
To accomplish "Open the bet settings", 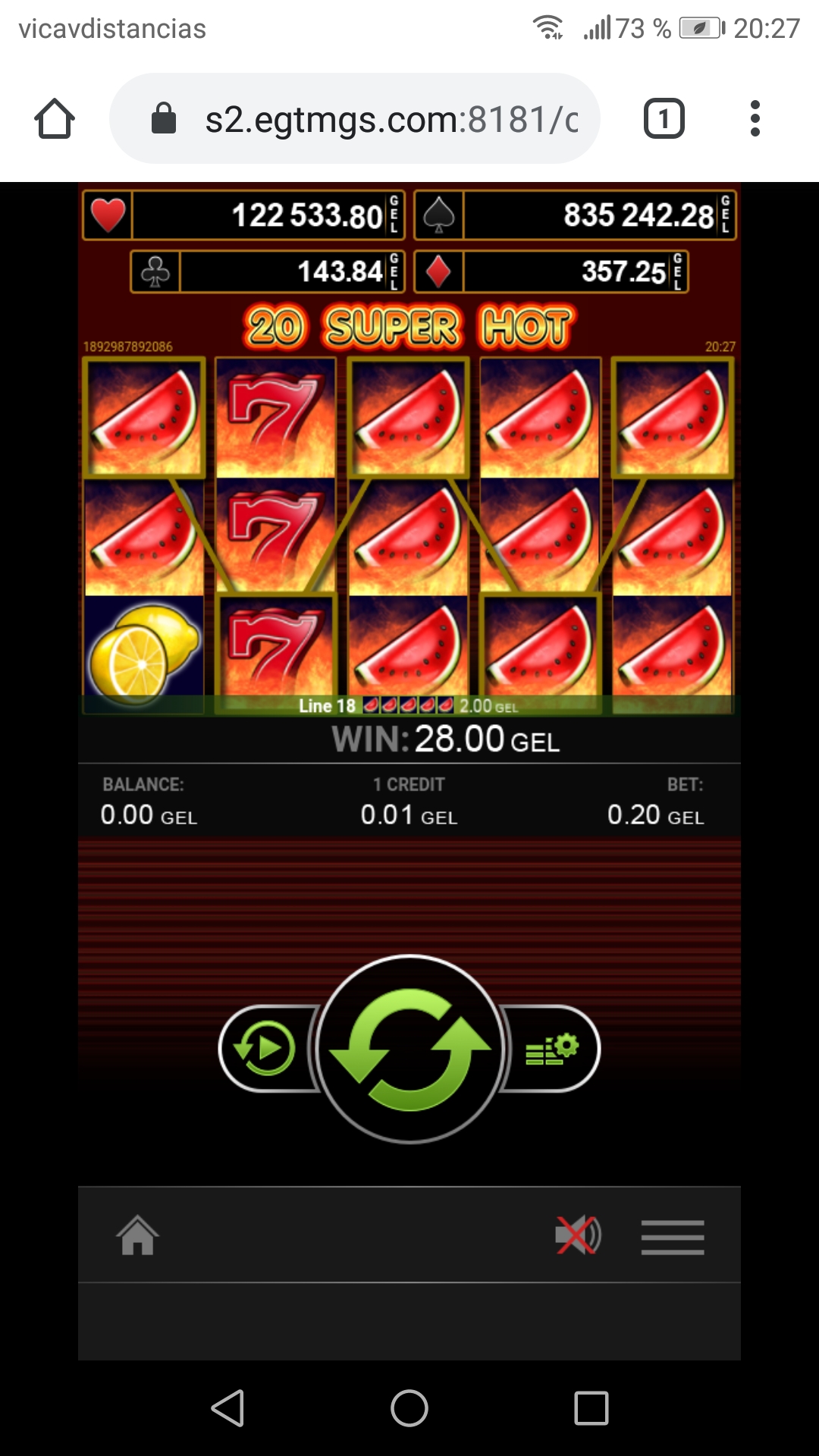I will click(x=552, y=1049).
